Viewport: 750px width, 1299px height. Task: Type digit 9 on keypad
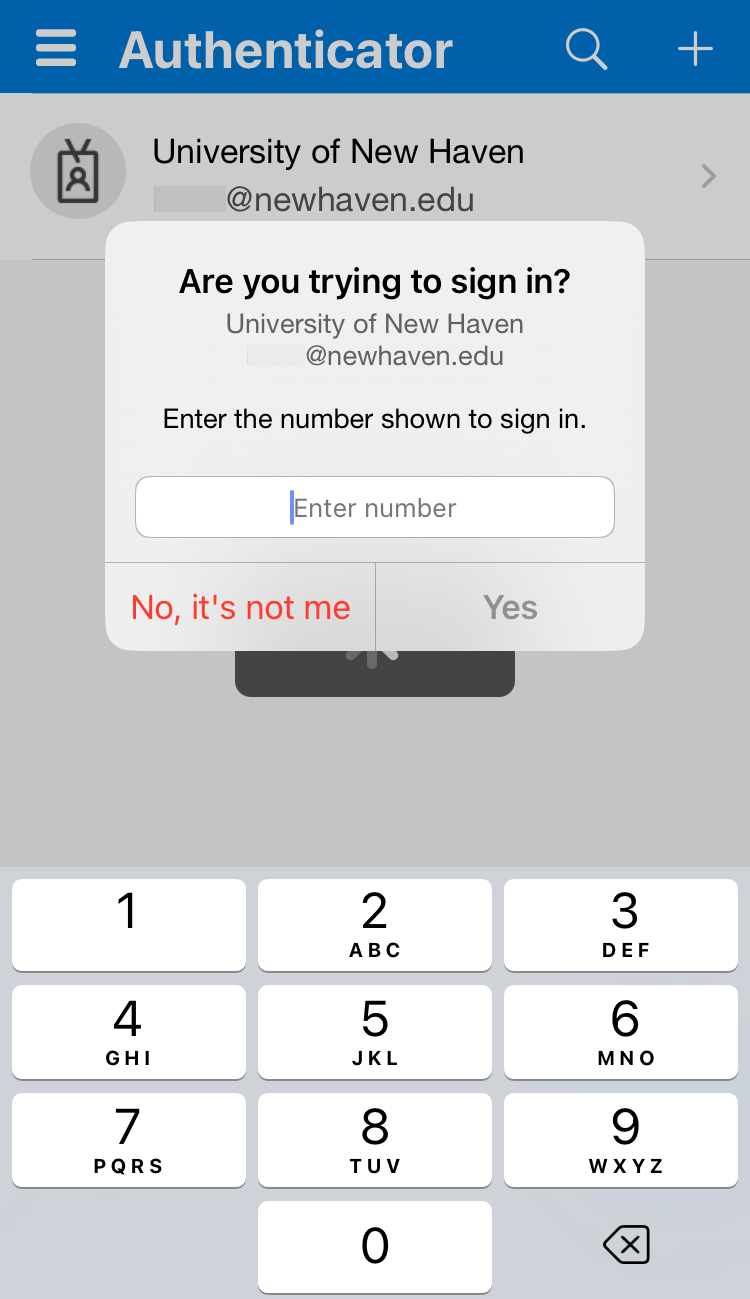click(x=621, y=1139)
